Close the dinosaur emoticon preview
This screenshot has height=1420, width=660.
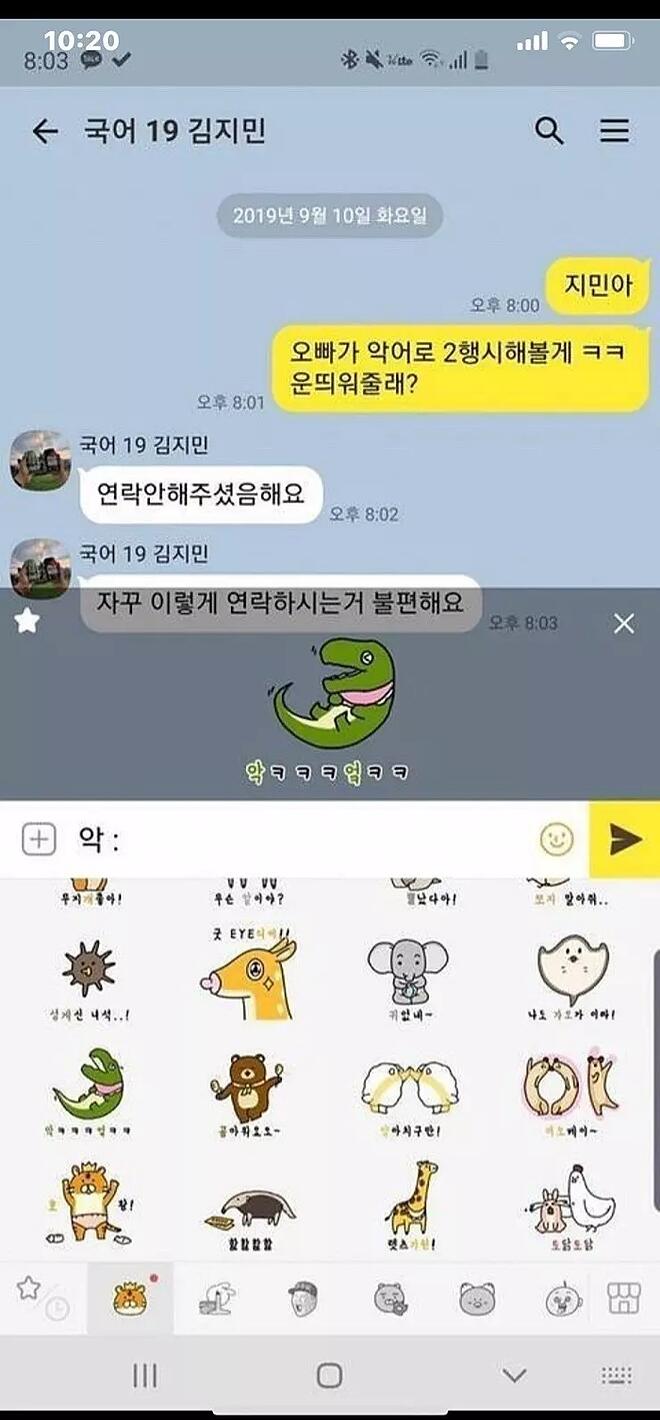tap(624, 624)
